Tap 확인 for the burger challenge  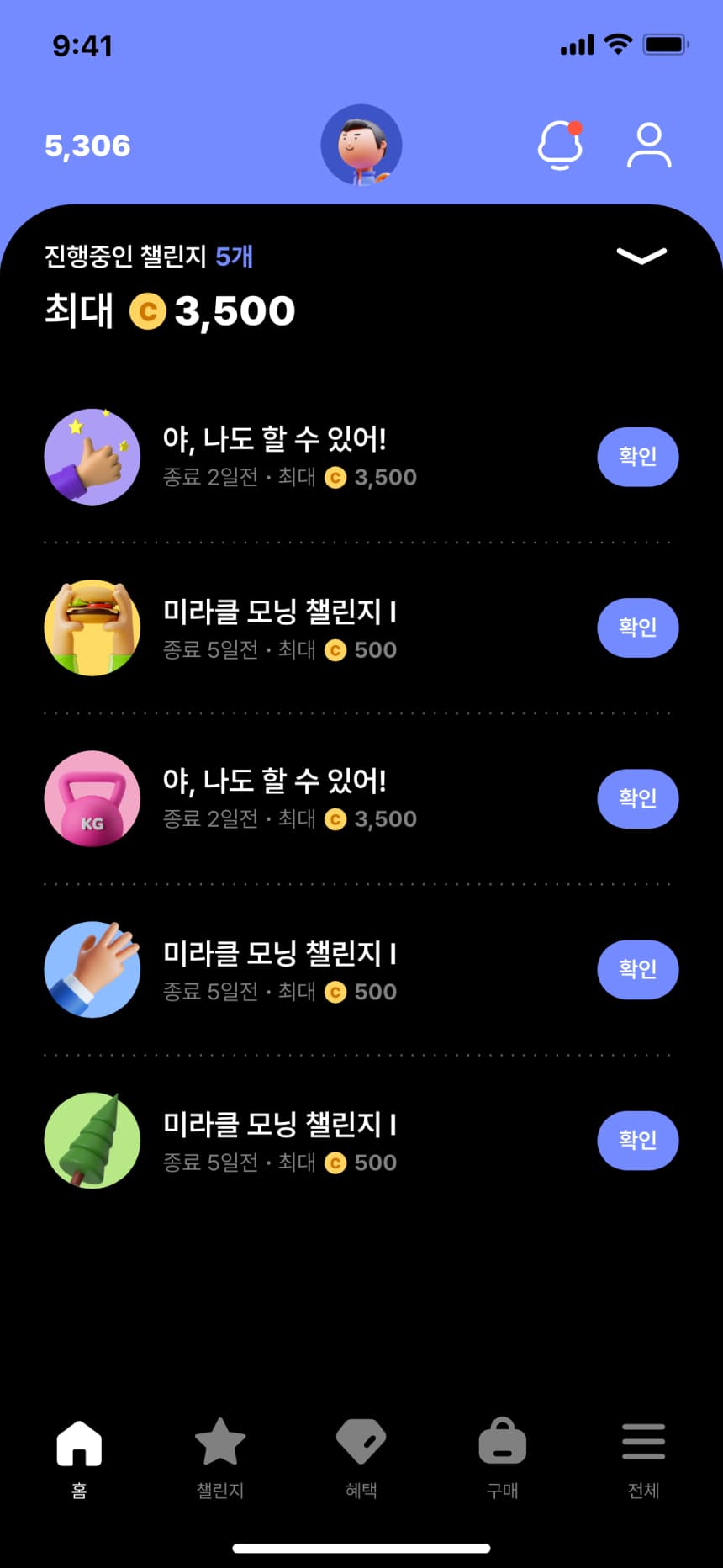pos(637,628)
